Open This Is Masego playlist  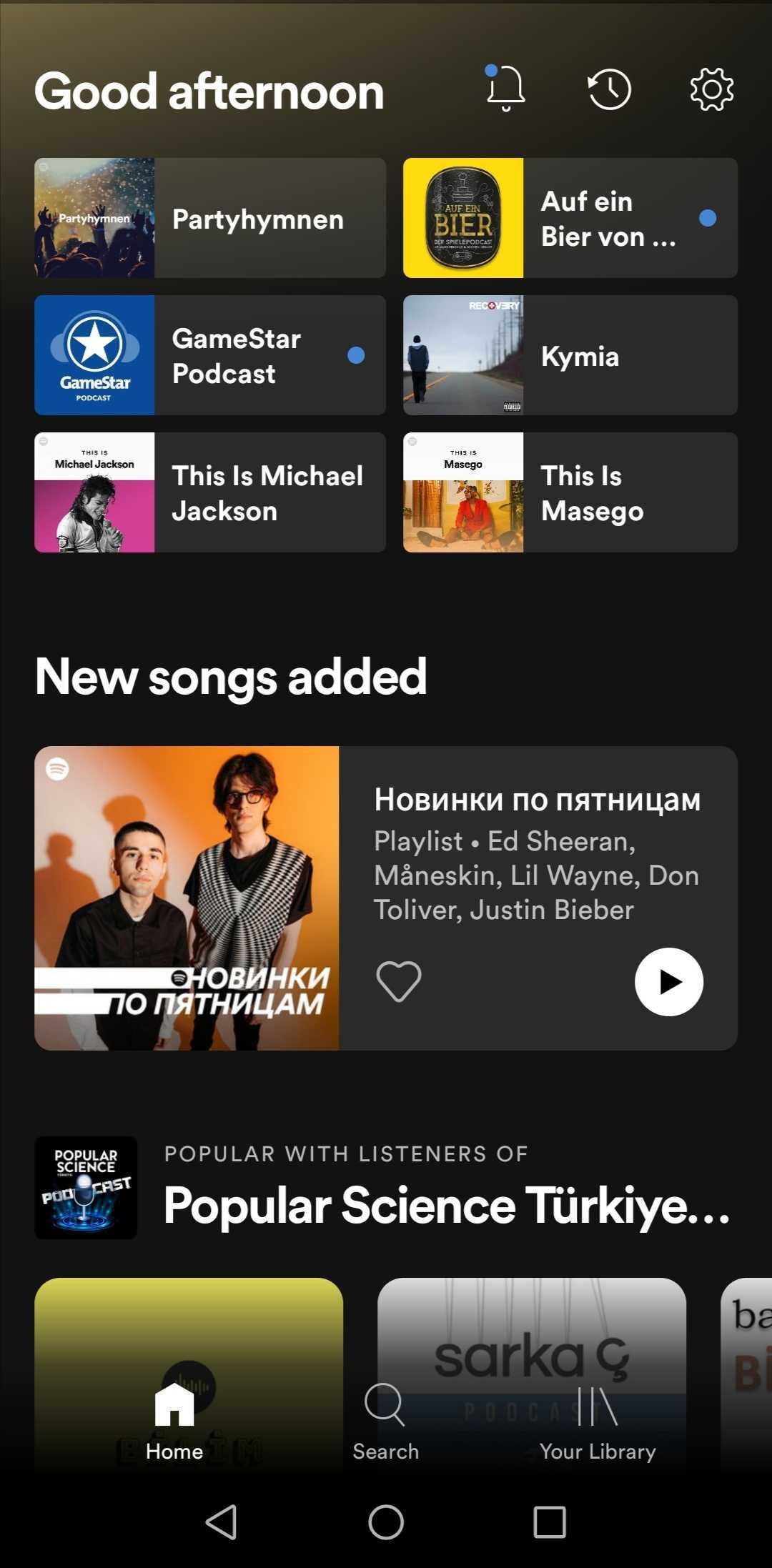570,492
